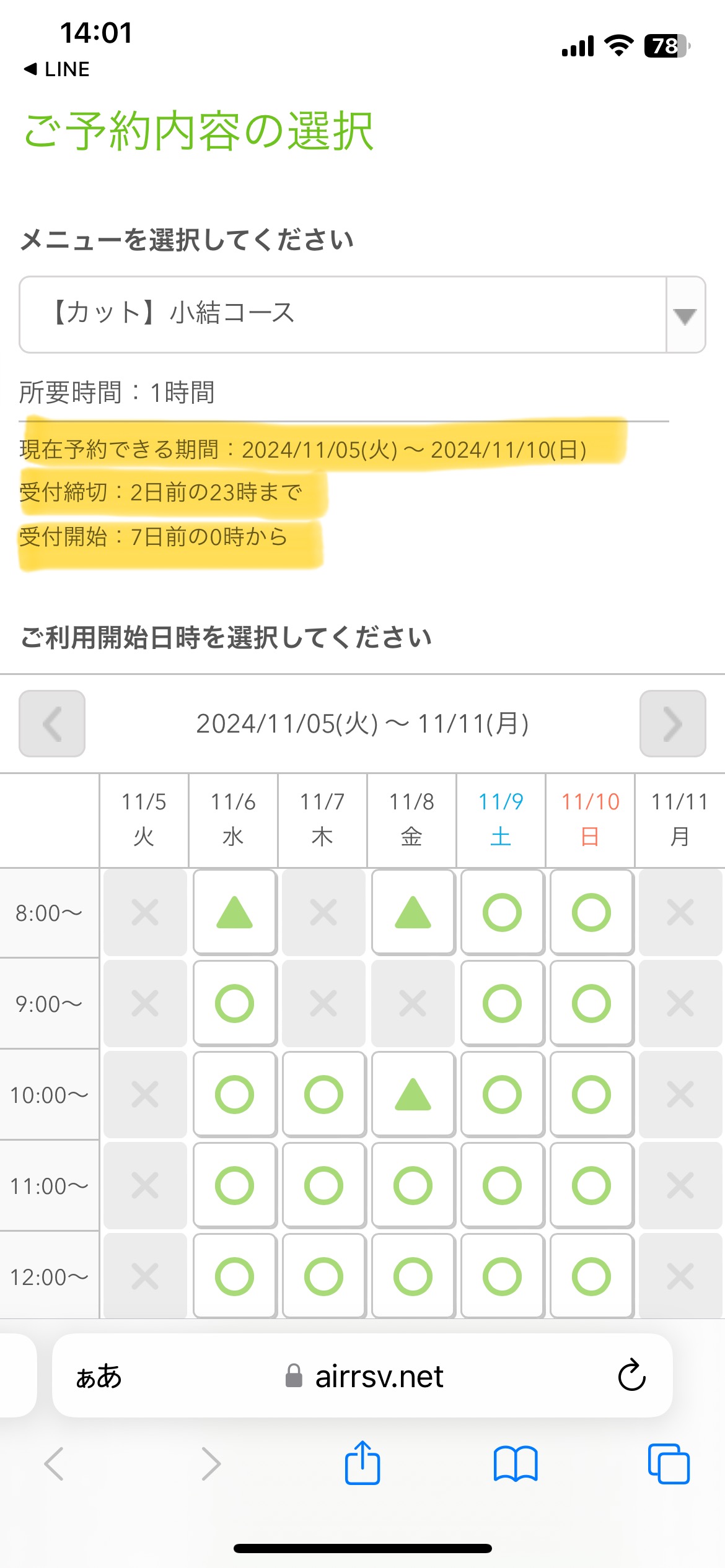Reload the airrsv.net page
This screenshot has width=725, height=1568.
pos(631,1376)
